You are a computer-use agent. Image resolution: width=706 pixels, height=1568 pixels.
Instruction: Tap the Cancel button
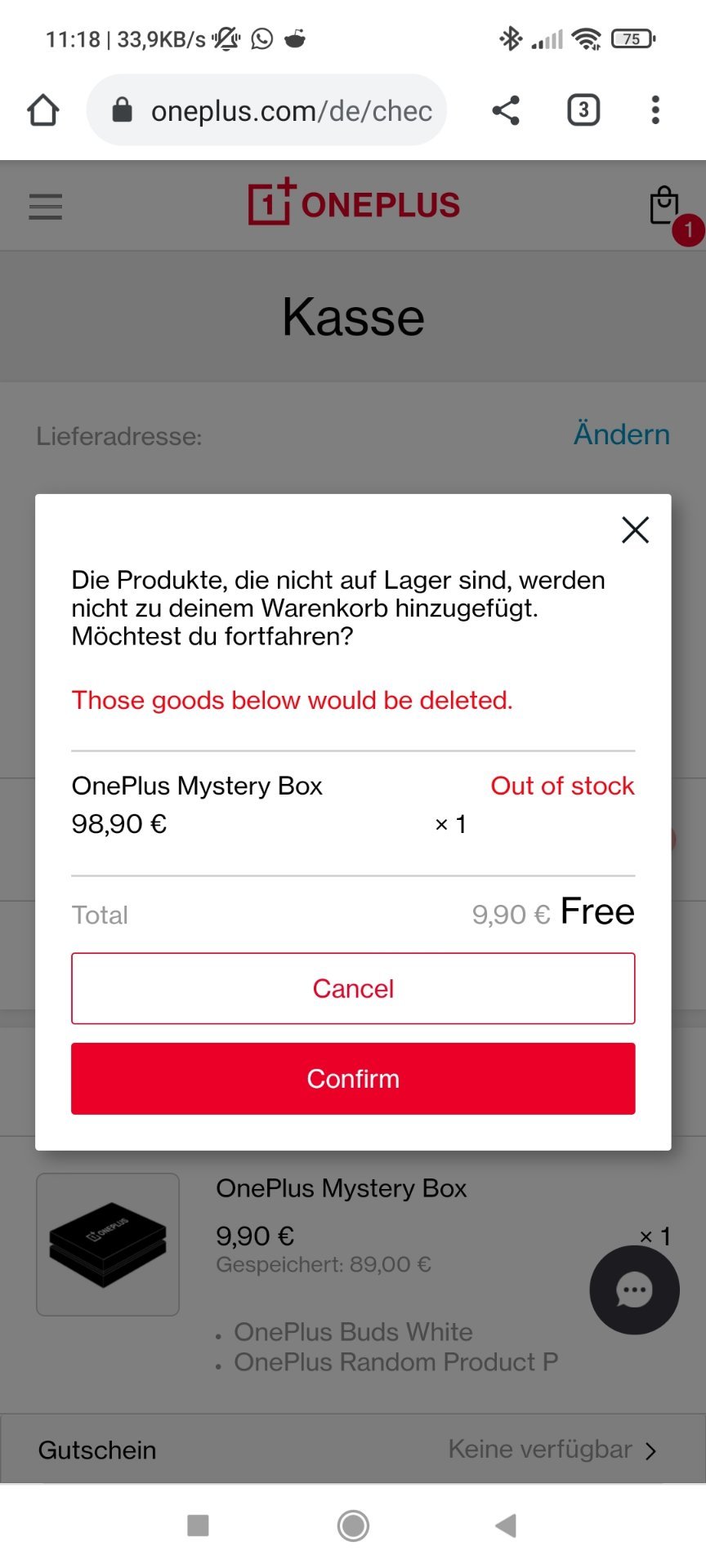353,988
